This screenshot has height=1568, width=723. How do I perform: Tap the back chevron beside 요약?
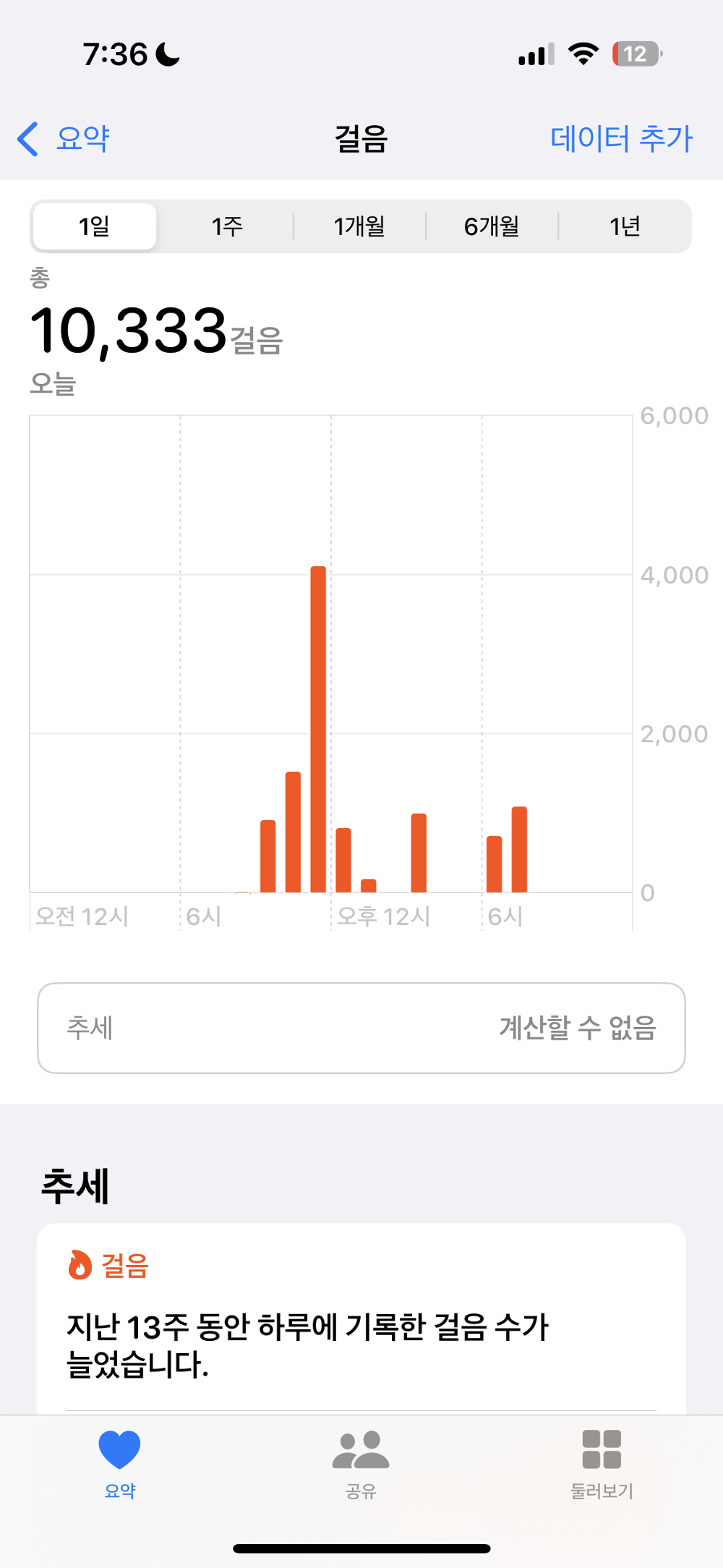[28, 140]
